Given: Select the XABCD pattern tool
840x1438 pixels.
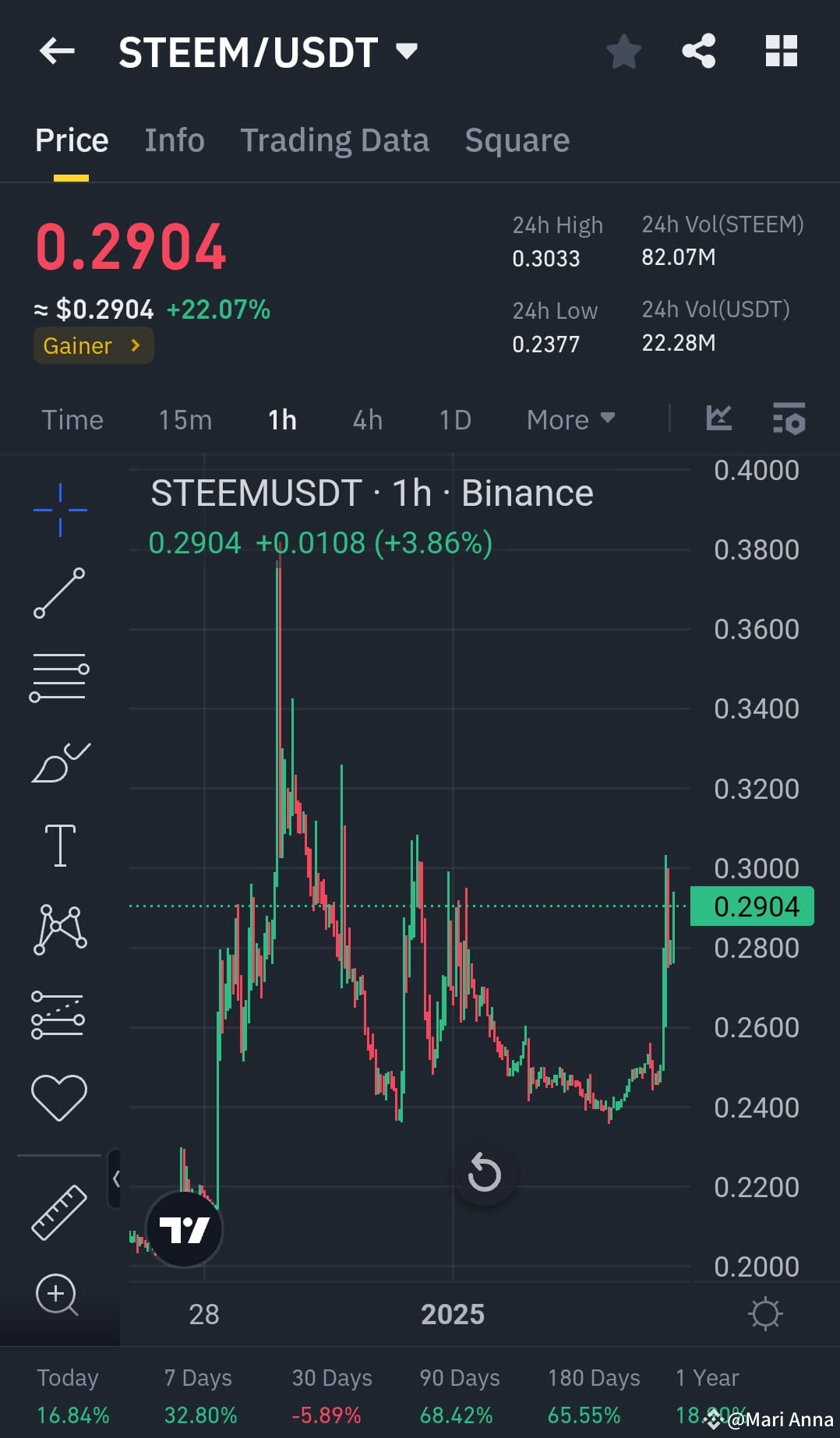Looking at the screenshot, I should coord(60,927).
